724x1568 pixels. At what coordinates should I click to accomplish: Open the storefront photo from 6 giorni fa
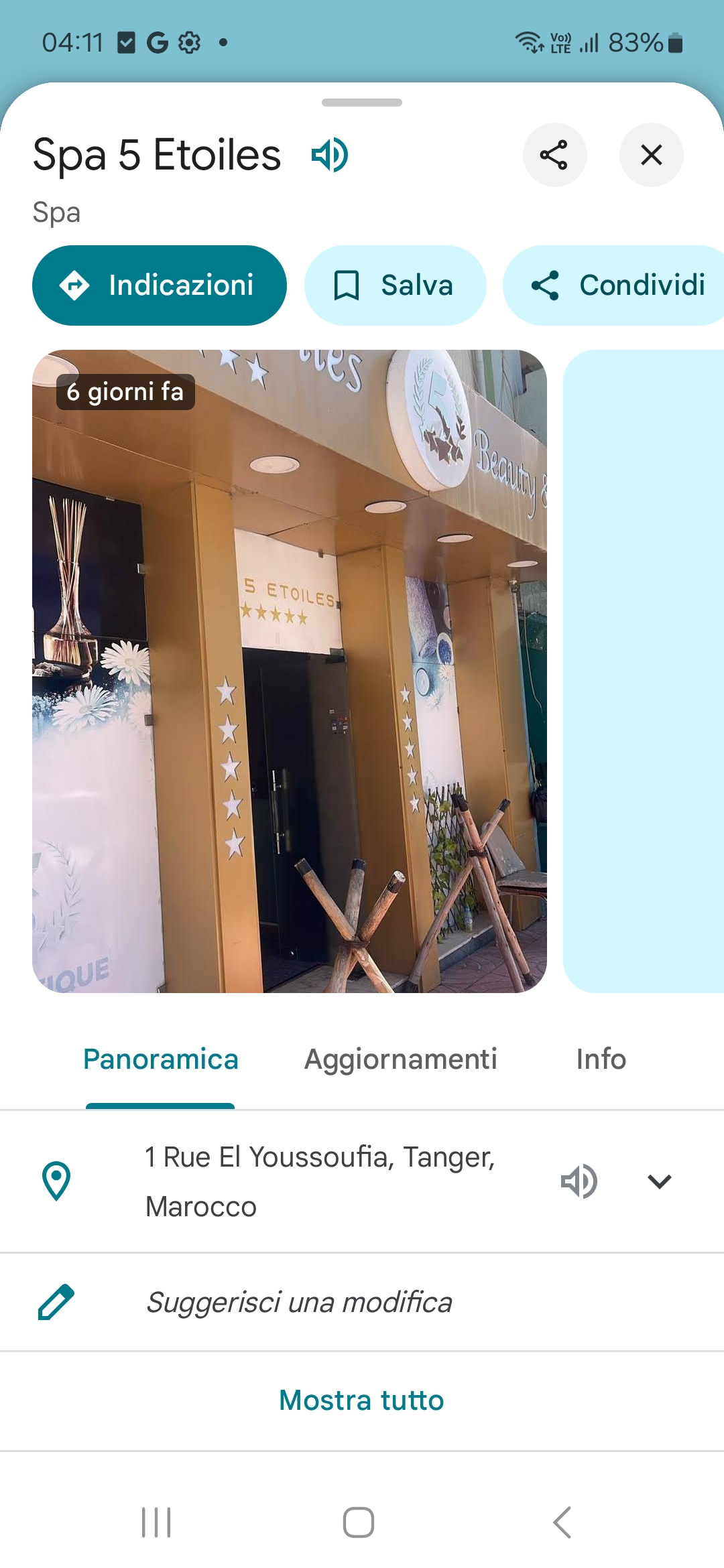click(290, 670)
